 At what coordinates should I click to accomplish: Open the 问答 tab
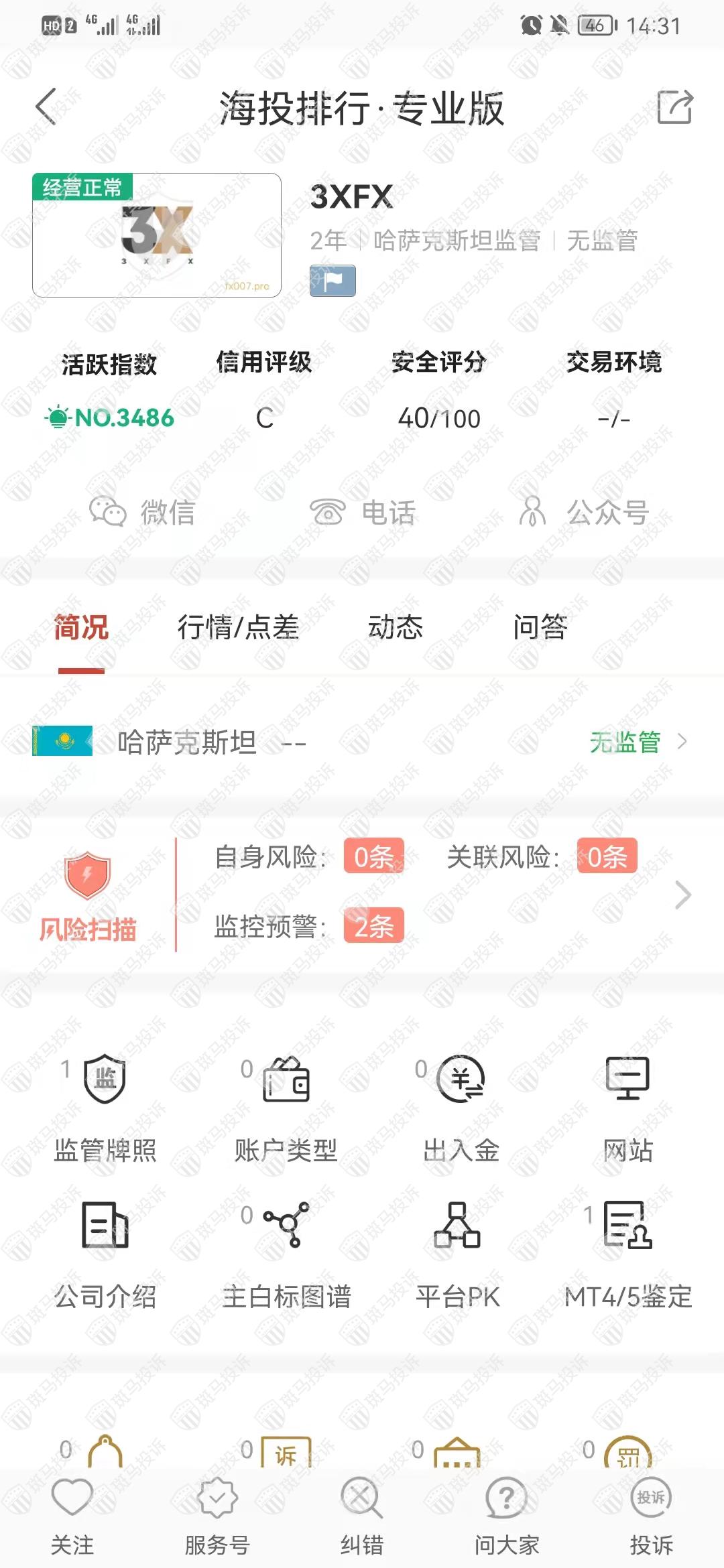point(540,628)
